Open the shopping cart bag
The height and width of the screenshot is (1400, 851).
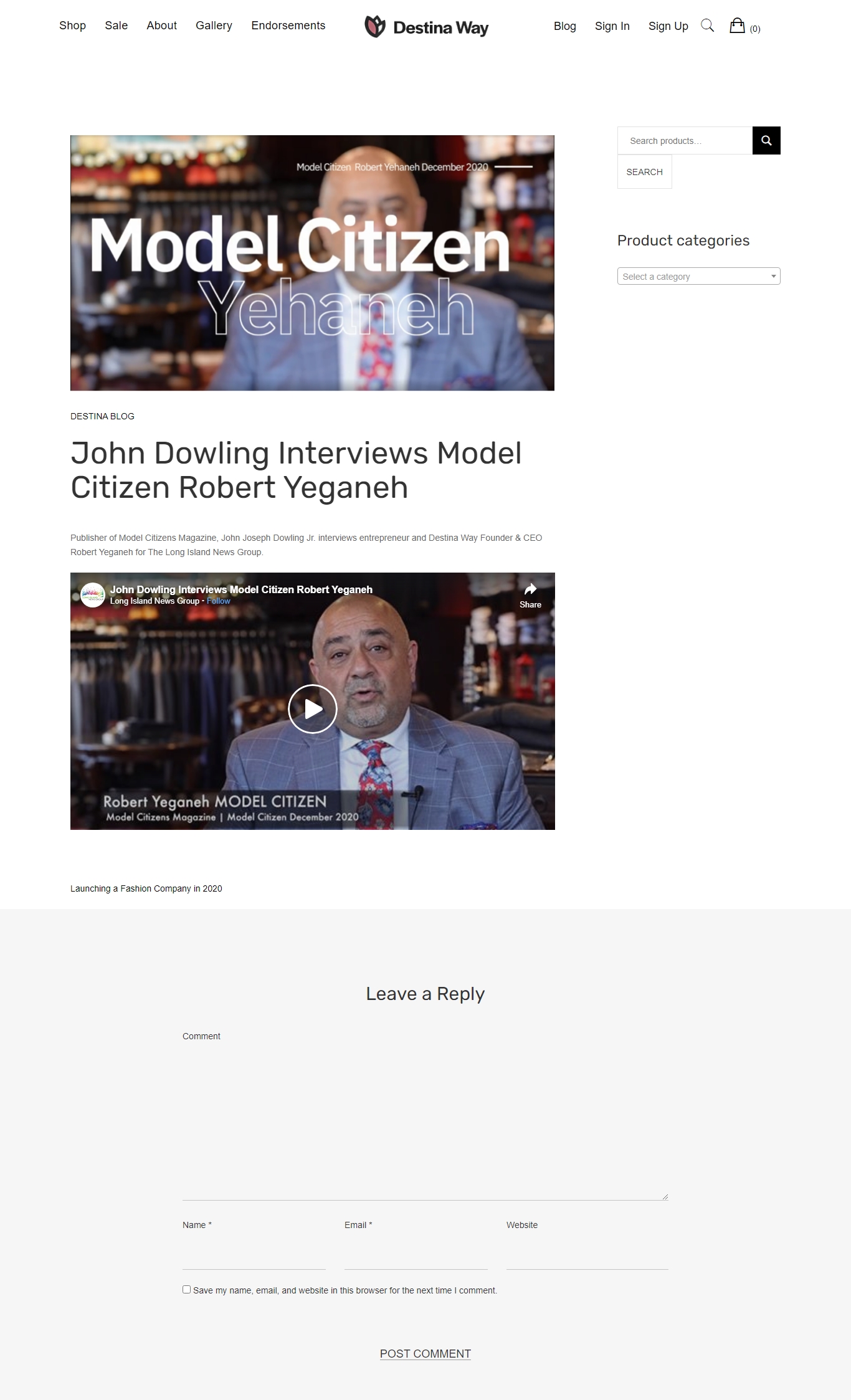click(738, 26)
